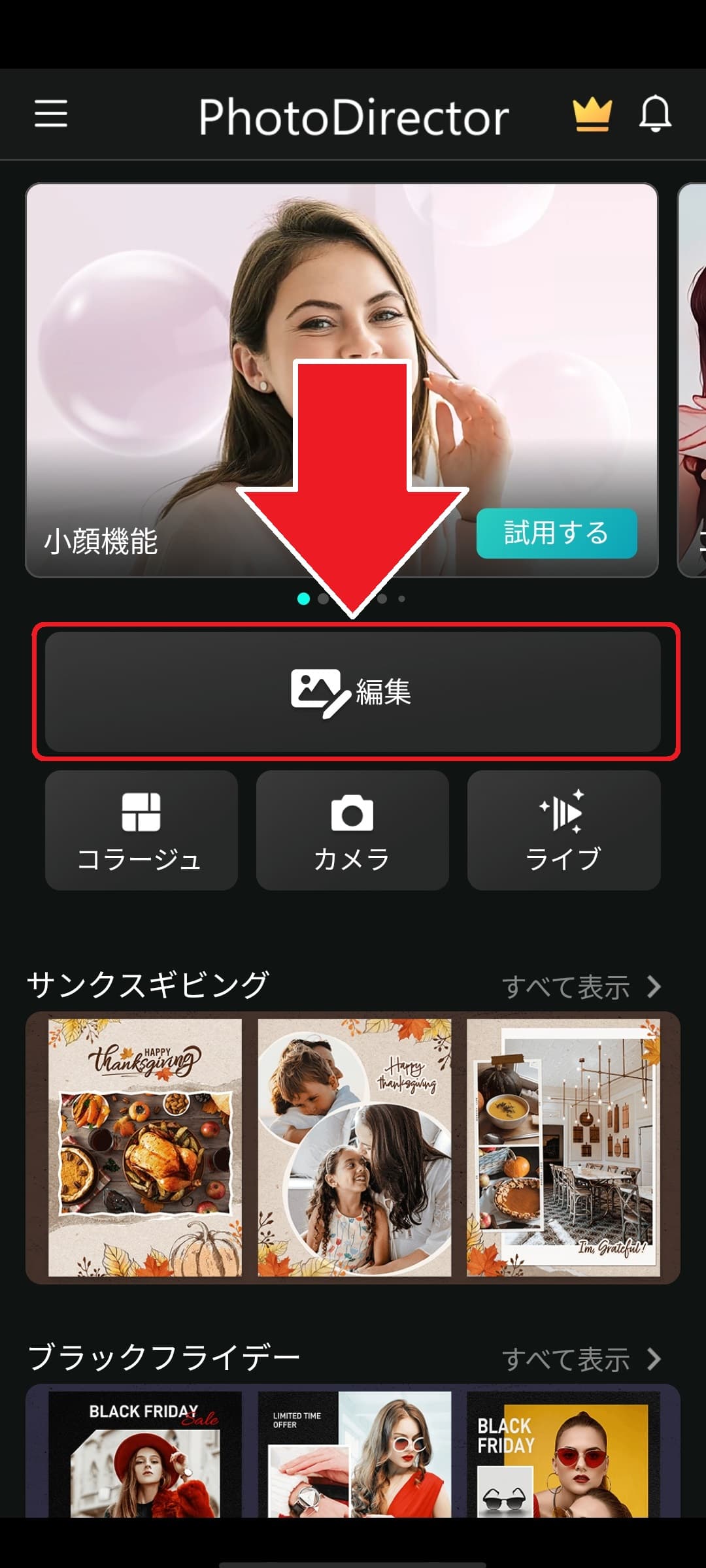
Task: Tap the 試用する button
Action: (x=556, y=533)
